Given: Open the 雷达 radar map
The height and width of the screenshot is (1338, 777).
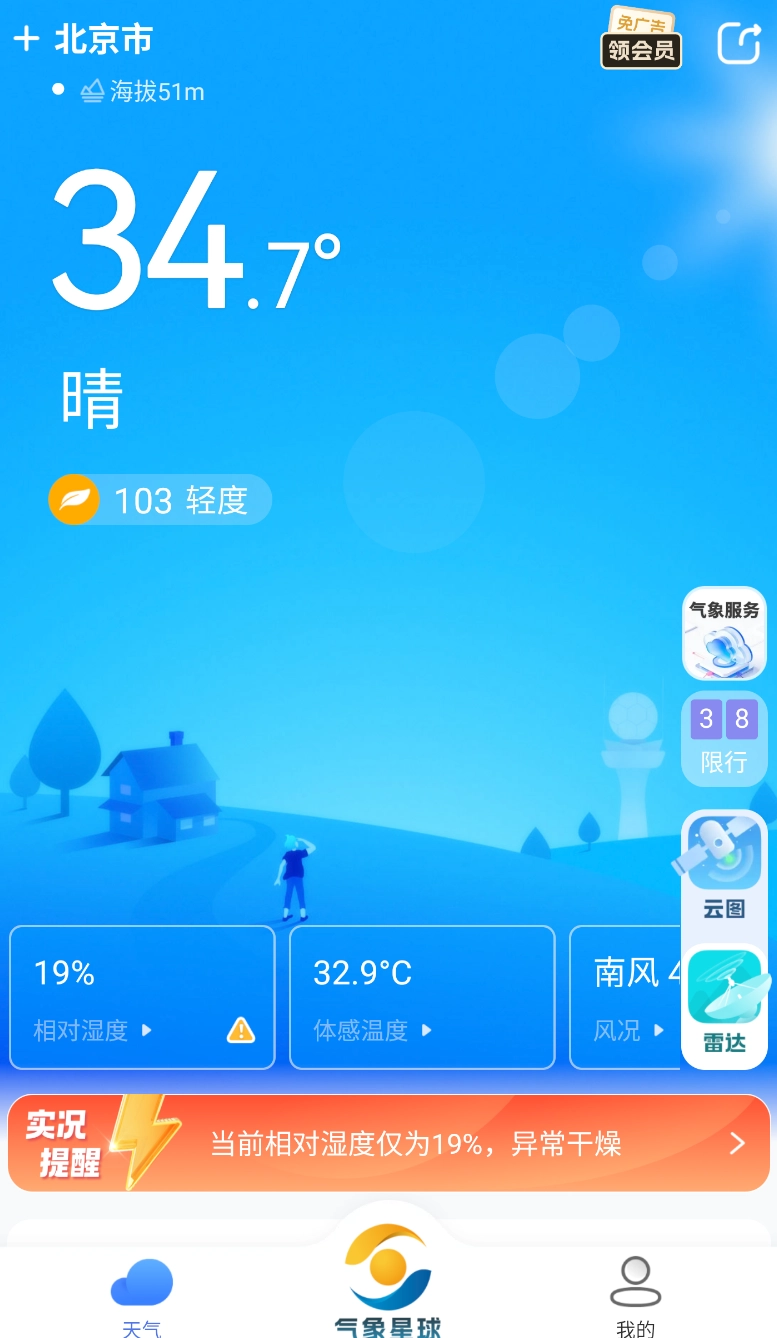Looking at the screenshot, I should tap(724, 1005).
